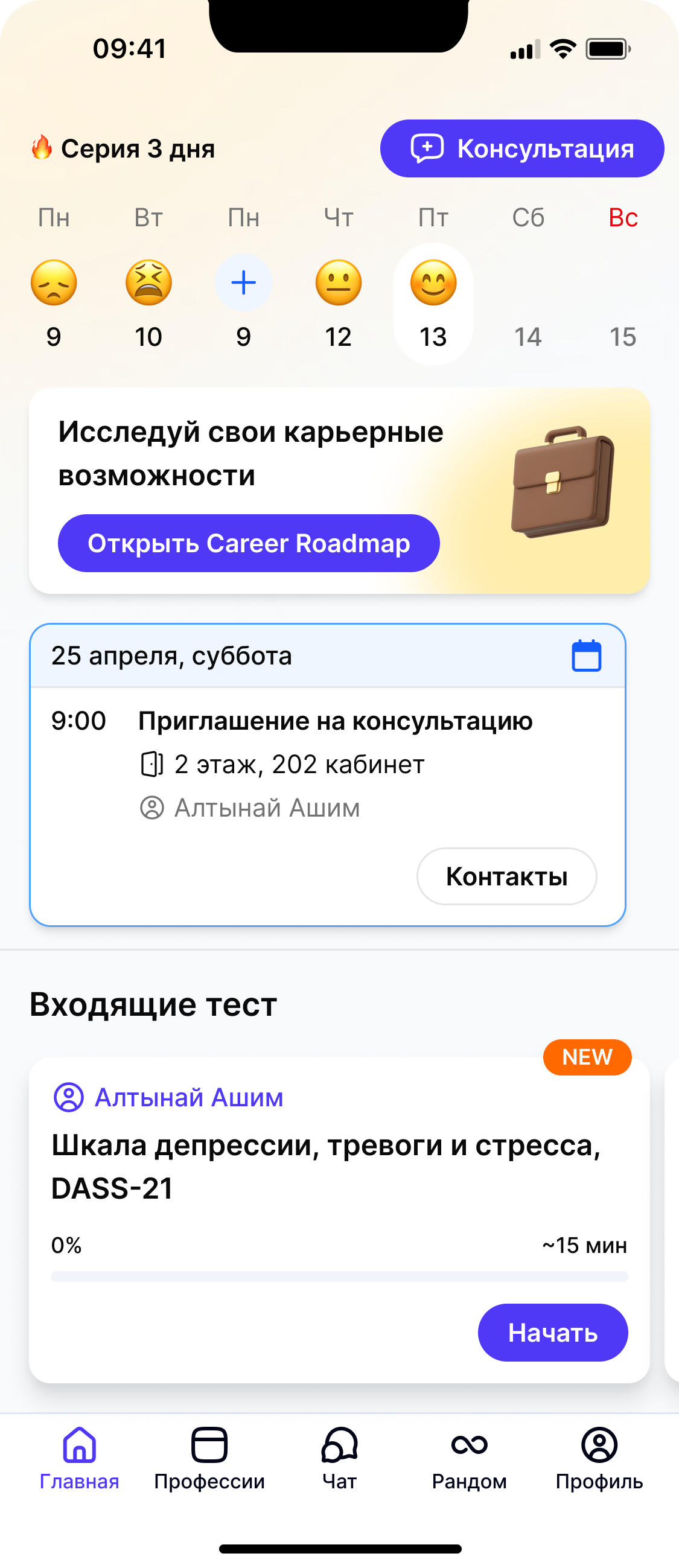The width and height of the screenshot is (679, 1568).
Task: Select Thursday the 12th mood day
Action: tap(339, 304)
